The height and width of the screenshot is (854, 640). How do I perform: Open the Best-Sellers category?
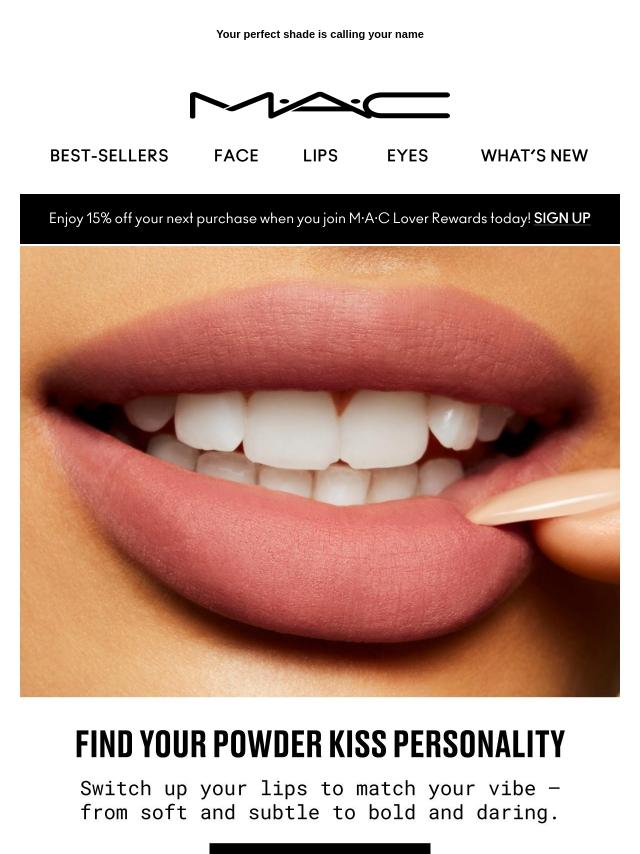pos(109,156)
